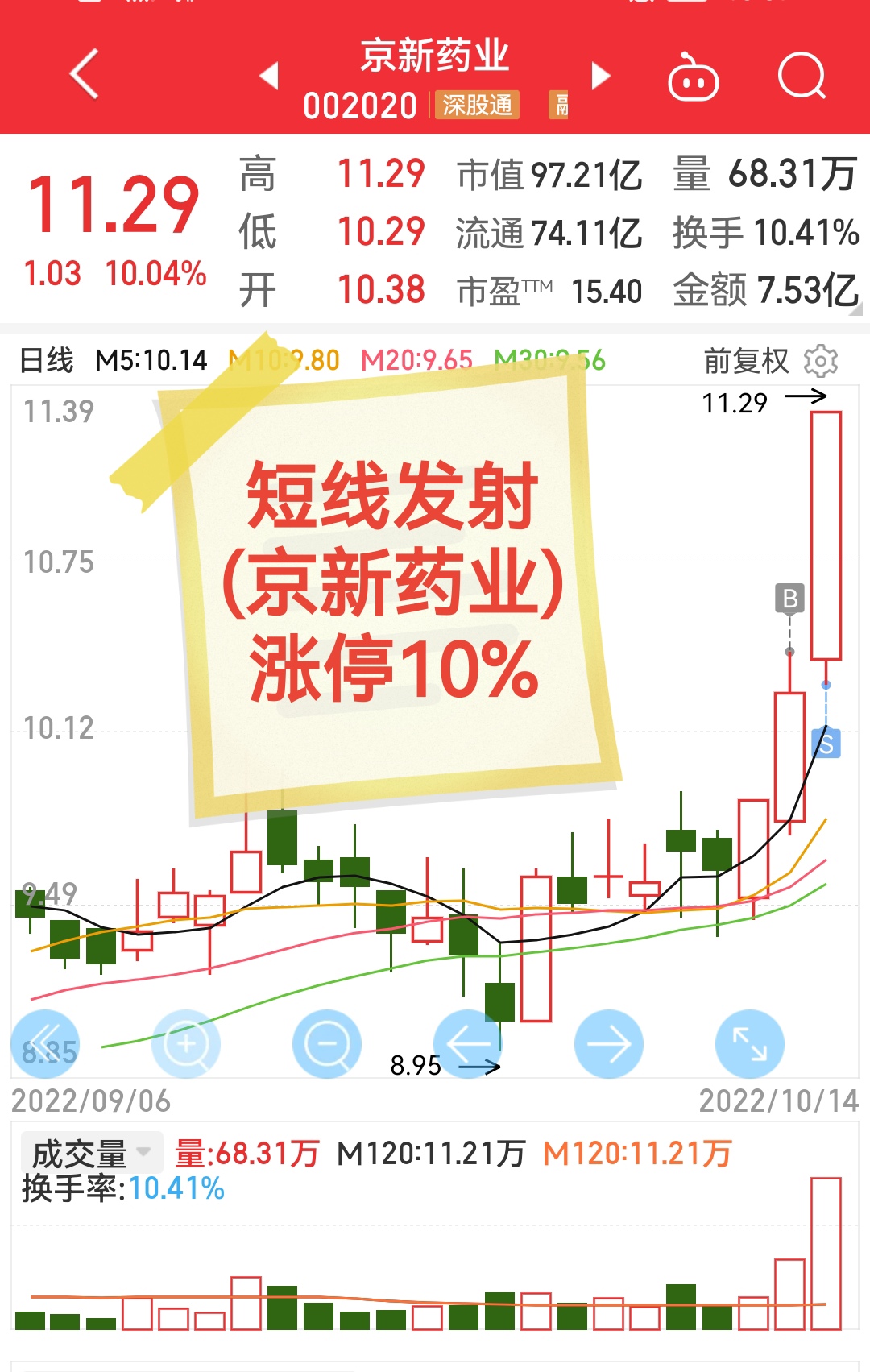
Task: Go back using the header arrow
Action: click(84, 74)
